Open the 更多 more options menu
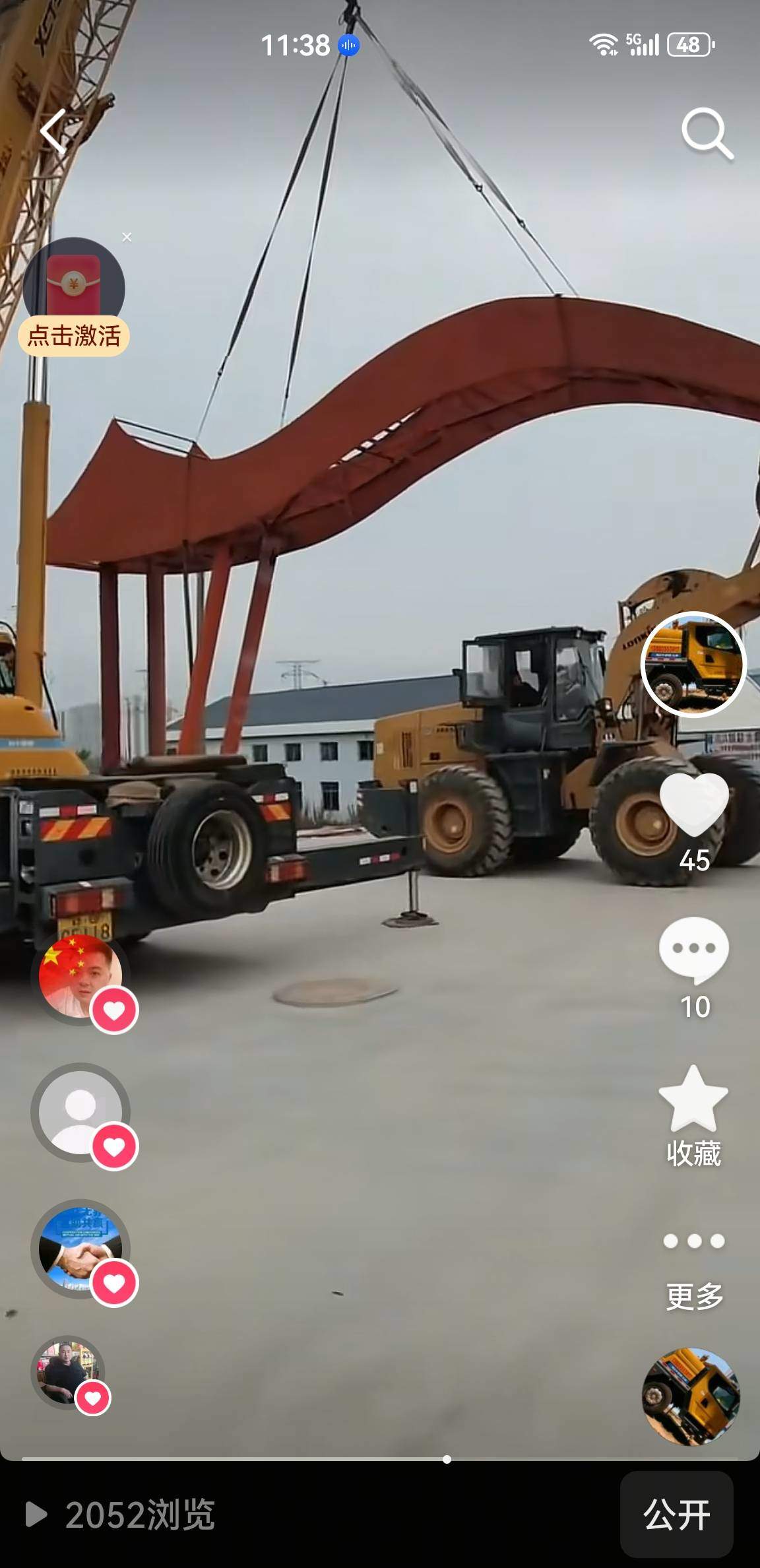 point(694,1242)
